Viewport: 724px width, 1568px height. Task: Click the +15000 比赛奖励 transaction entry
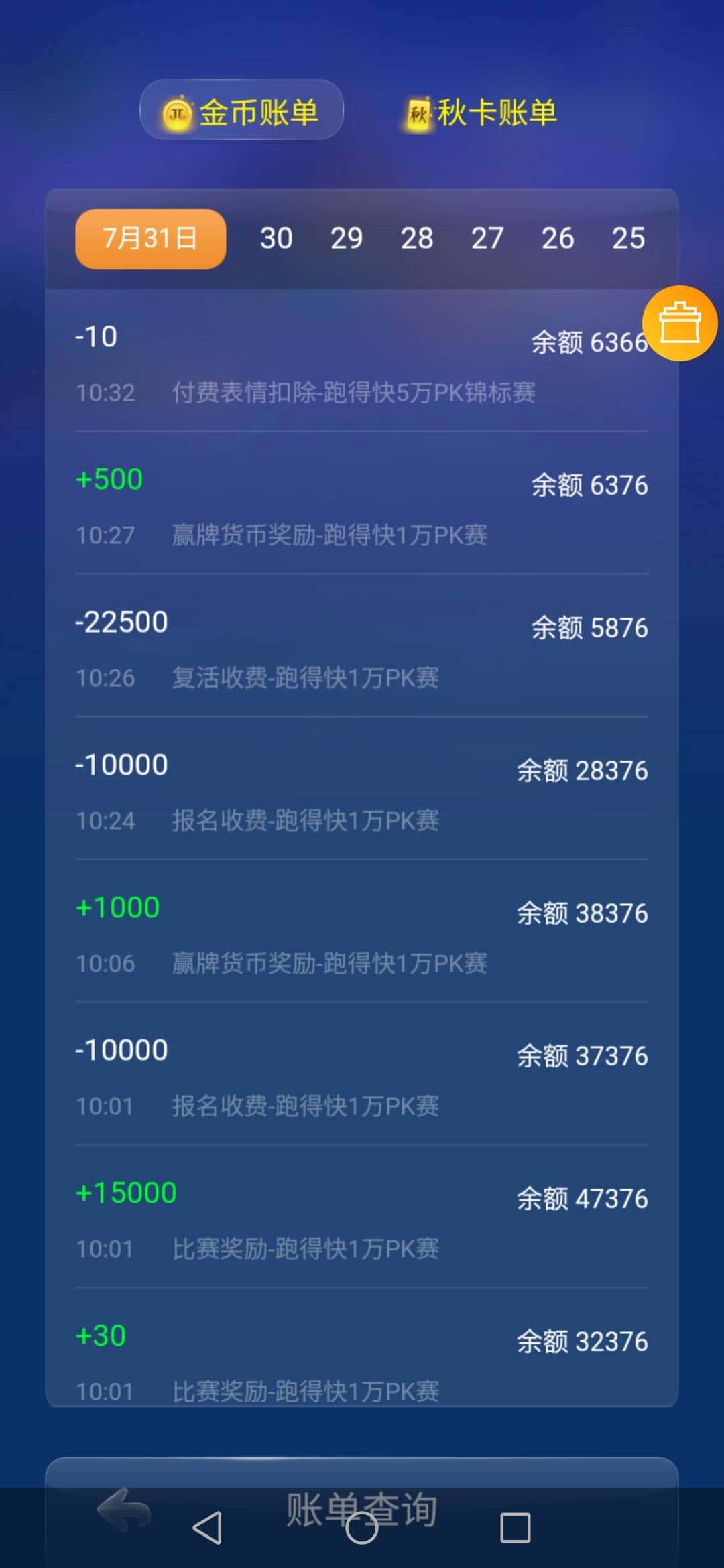pyautogui.click(x=362, y=1220)
